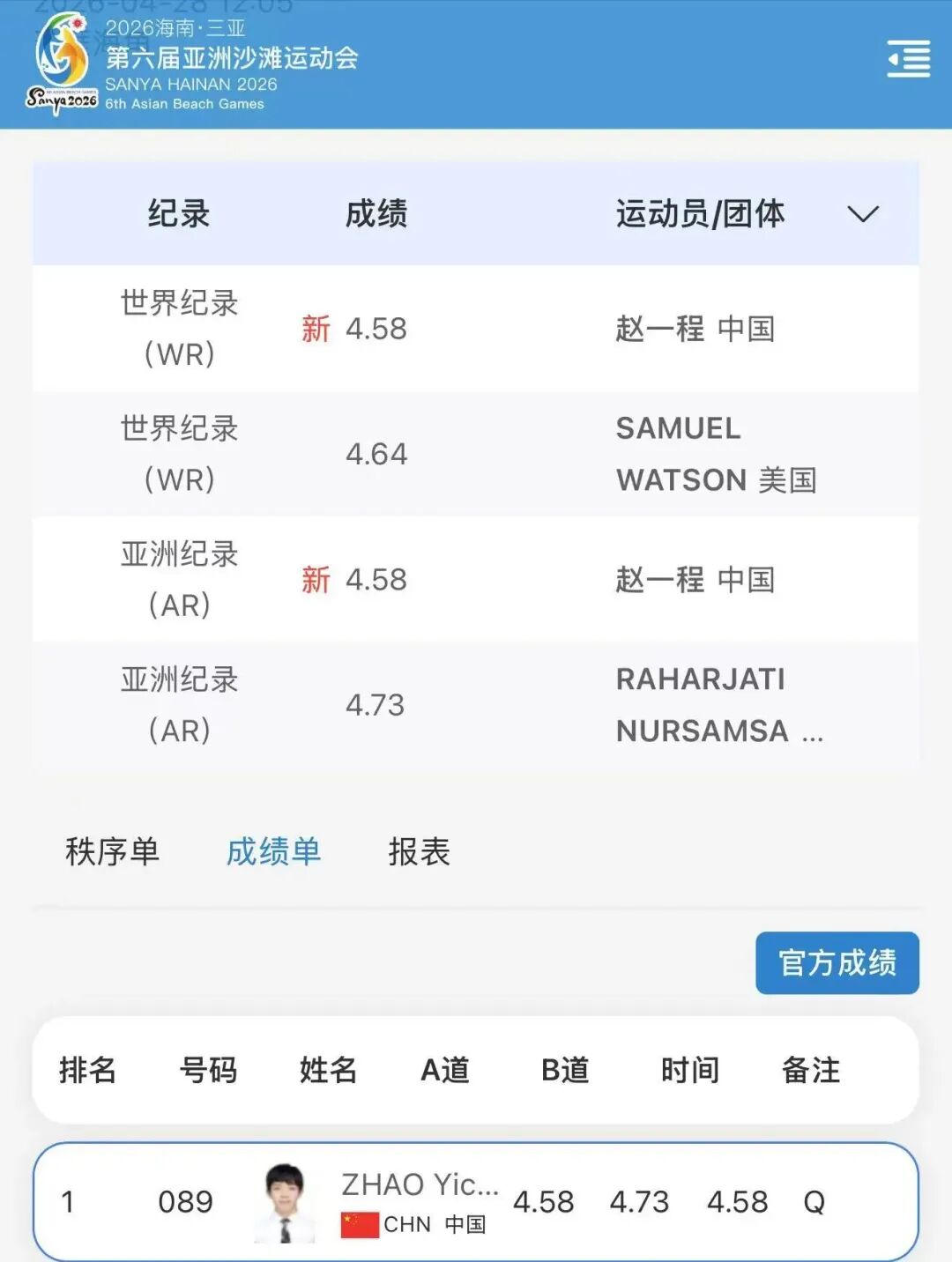
Task: Select the 成绩单 tab
Action: (x=273, y=851)
